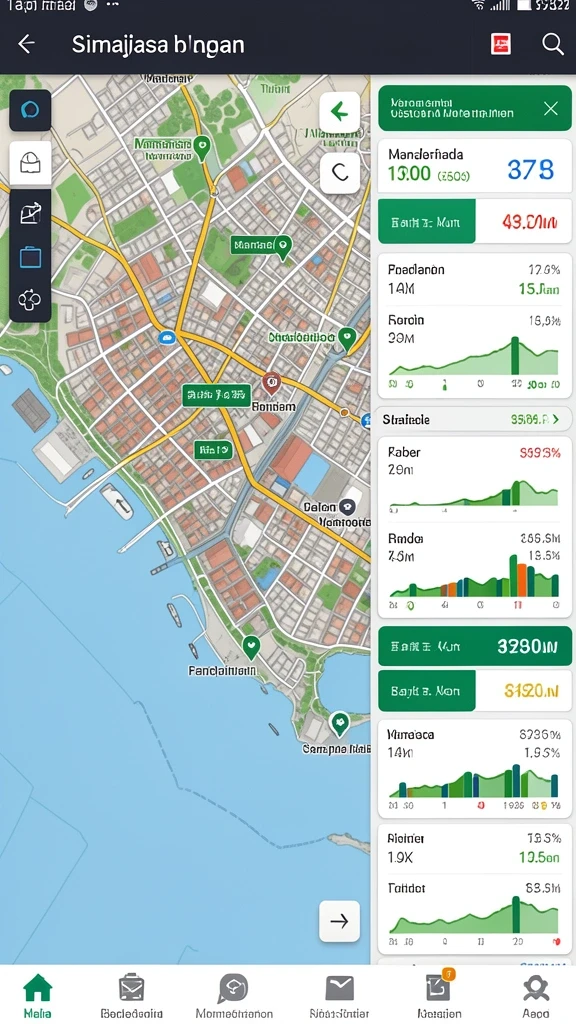Select the edit tool in the left toolbar

(x=30, y=213)
